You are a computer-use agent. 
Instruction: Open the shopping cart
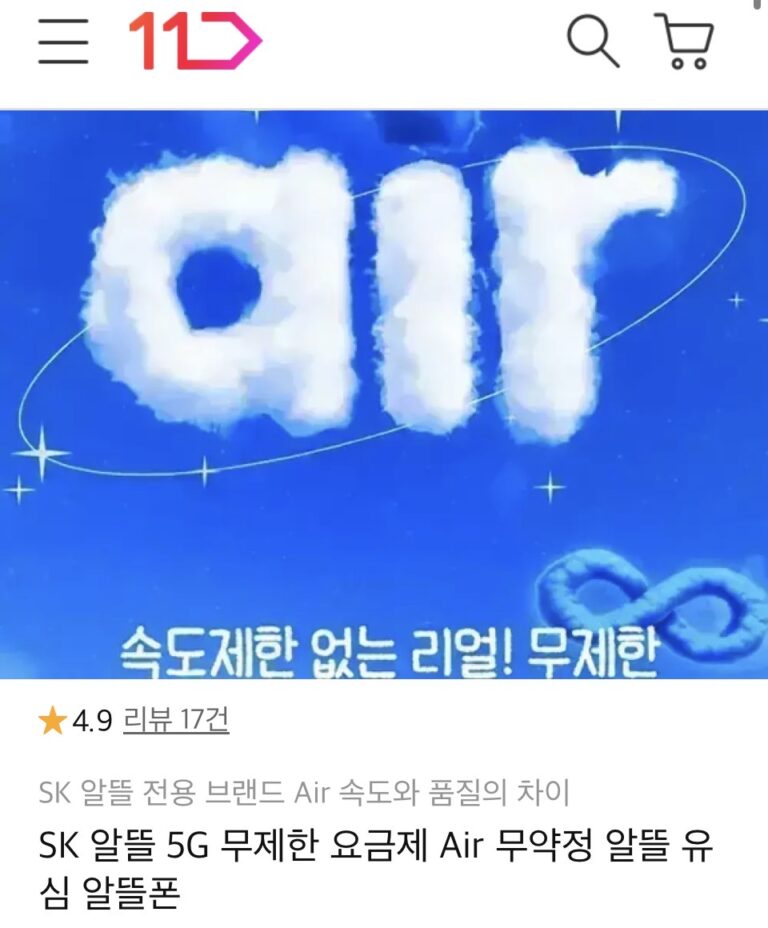pyautogui.click(x=685, y=42)
